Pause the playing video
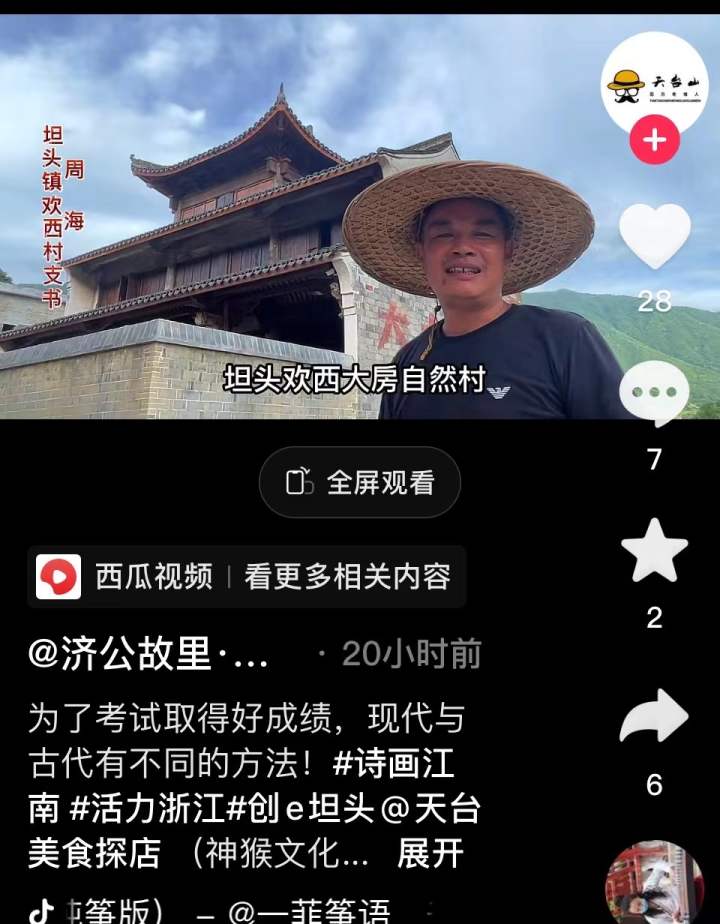The height and width of the screenshot is (924, 720). click(x=300, y=220)
